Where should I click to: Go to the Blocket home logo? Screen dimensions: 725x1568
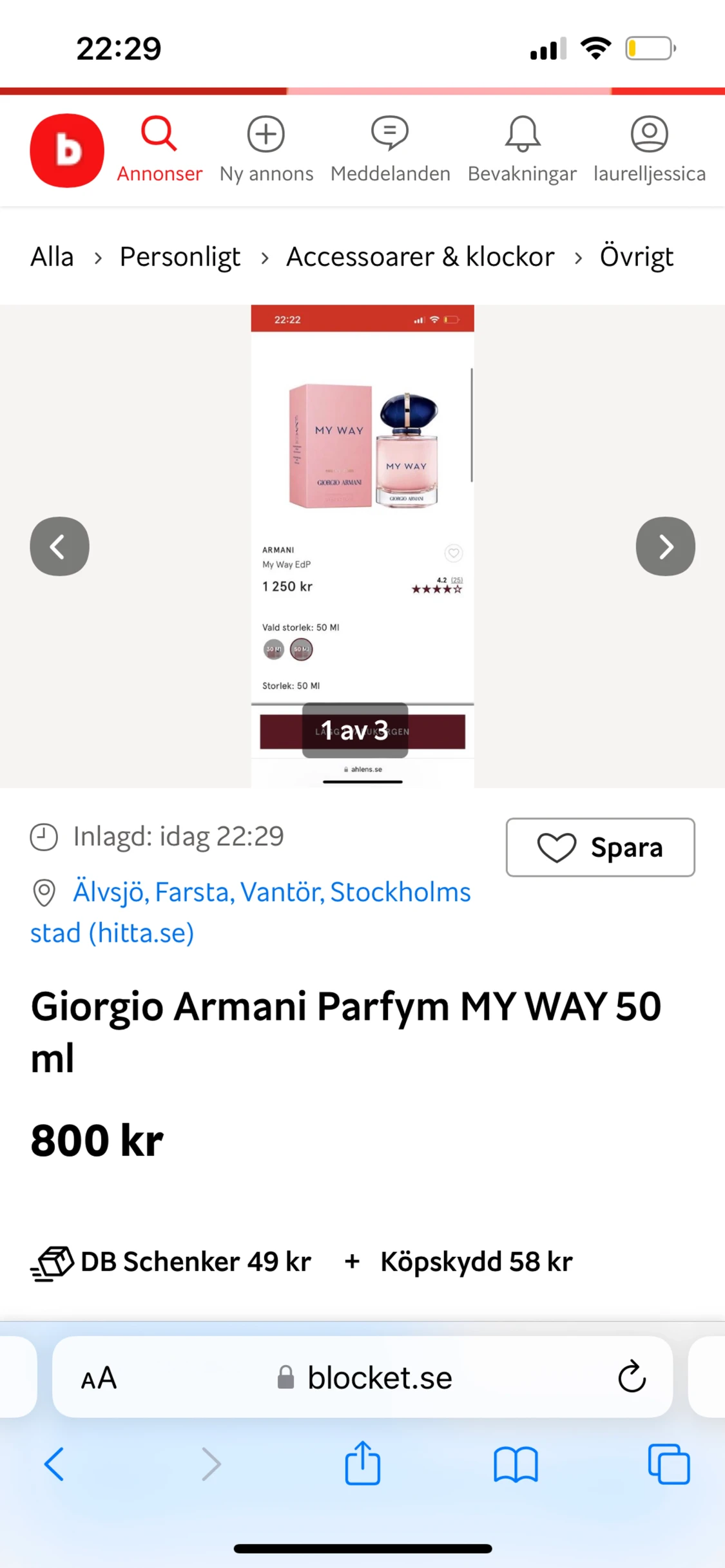pos(66,150)
